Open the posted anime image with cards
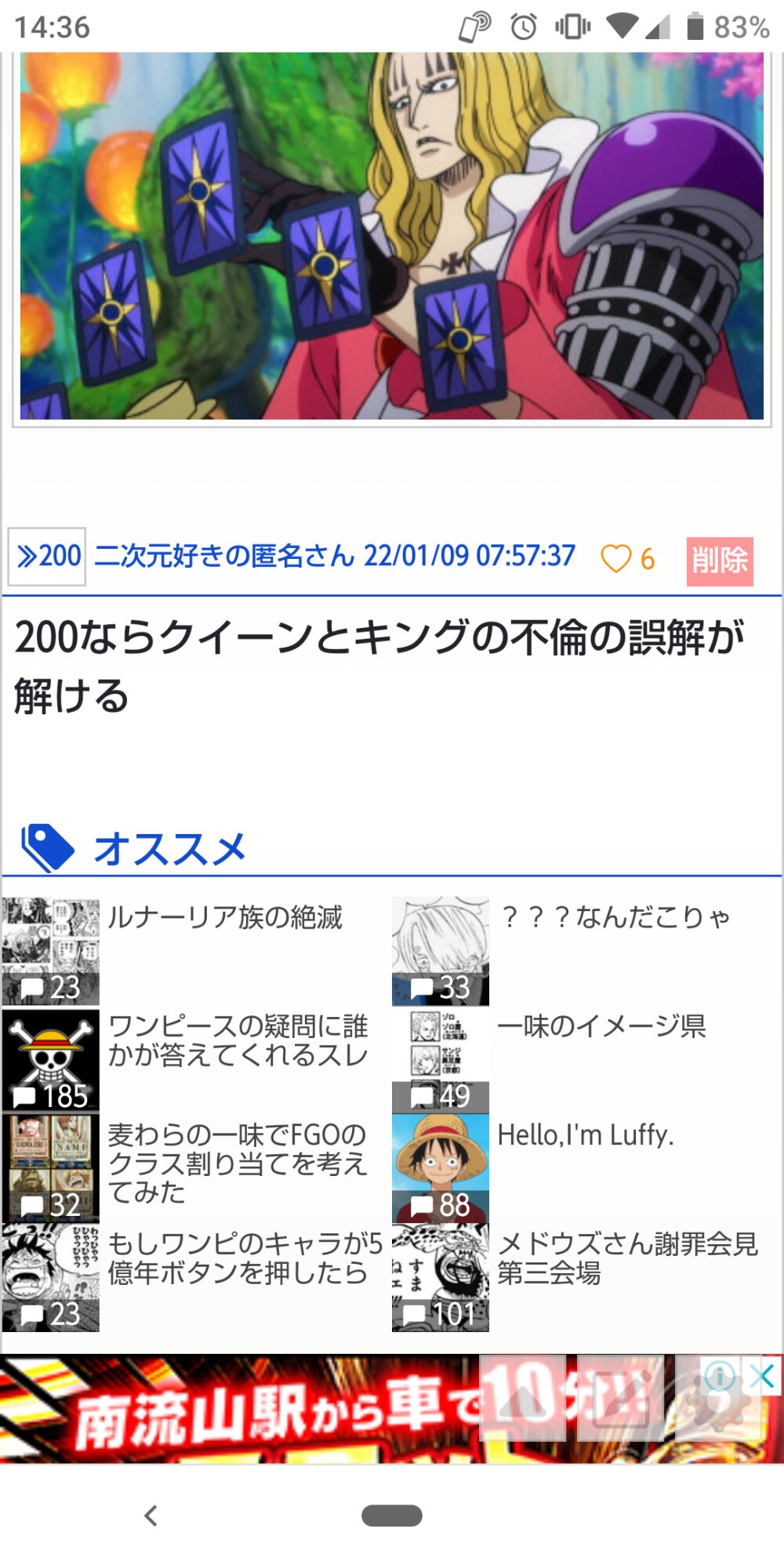 391,234
